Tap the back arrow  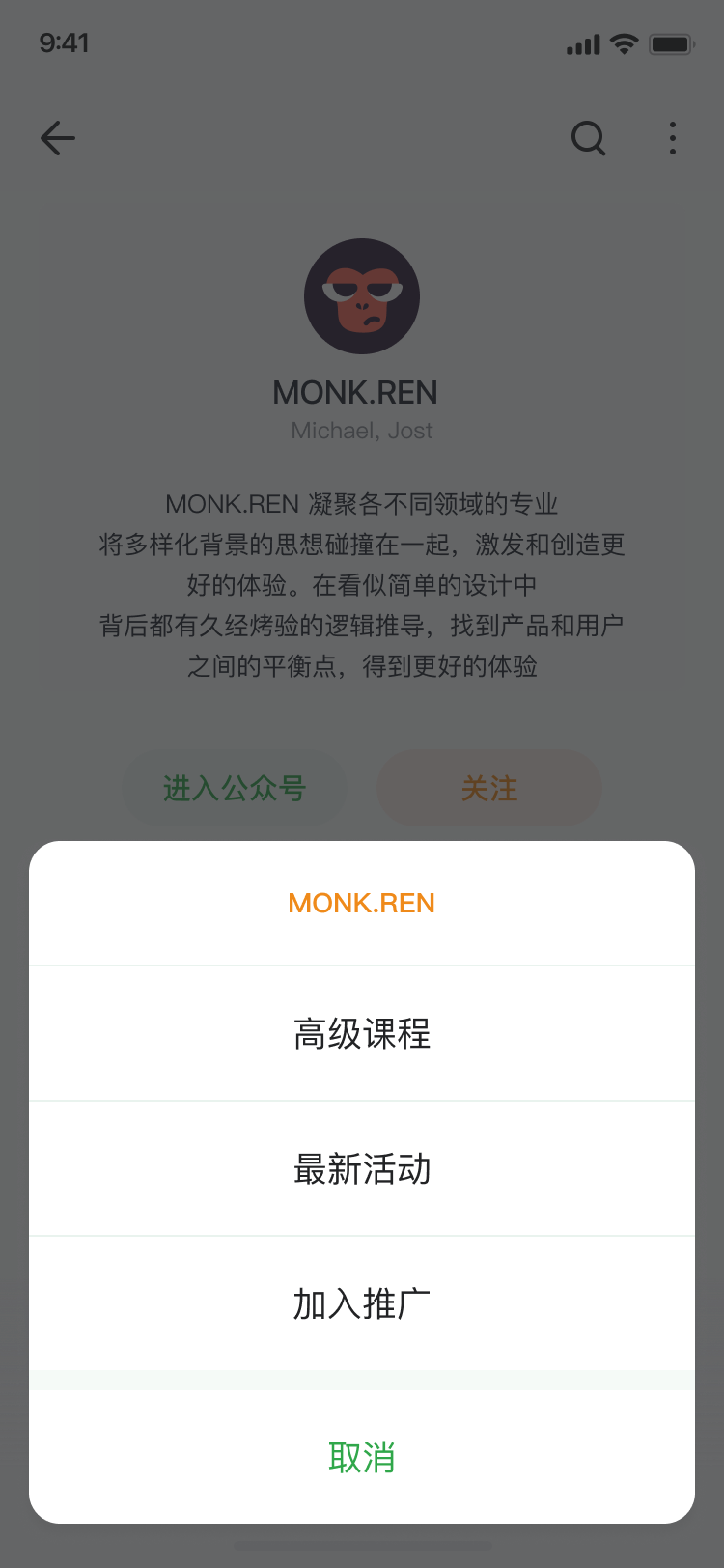pos(58,138)
